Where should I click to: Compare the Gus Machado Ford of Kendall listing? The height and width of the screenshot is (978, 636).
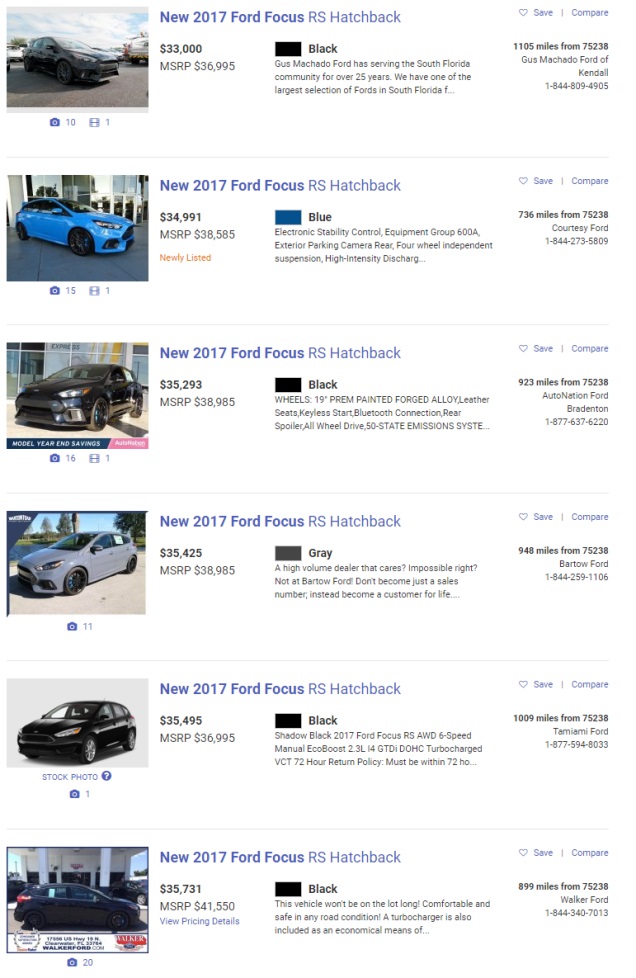[x=589, y=13]
